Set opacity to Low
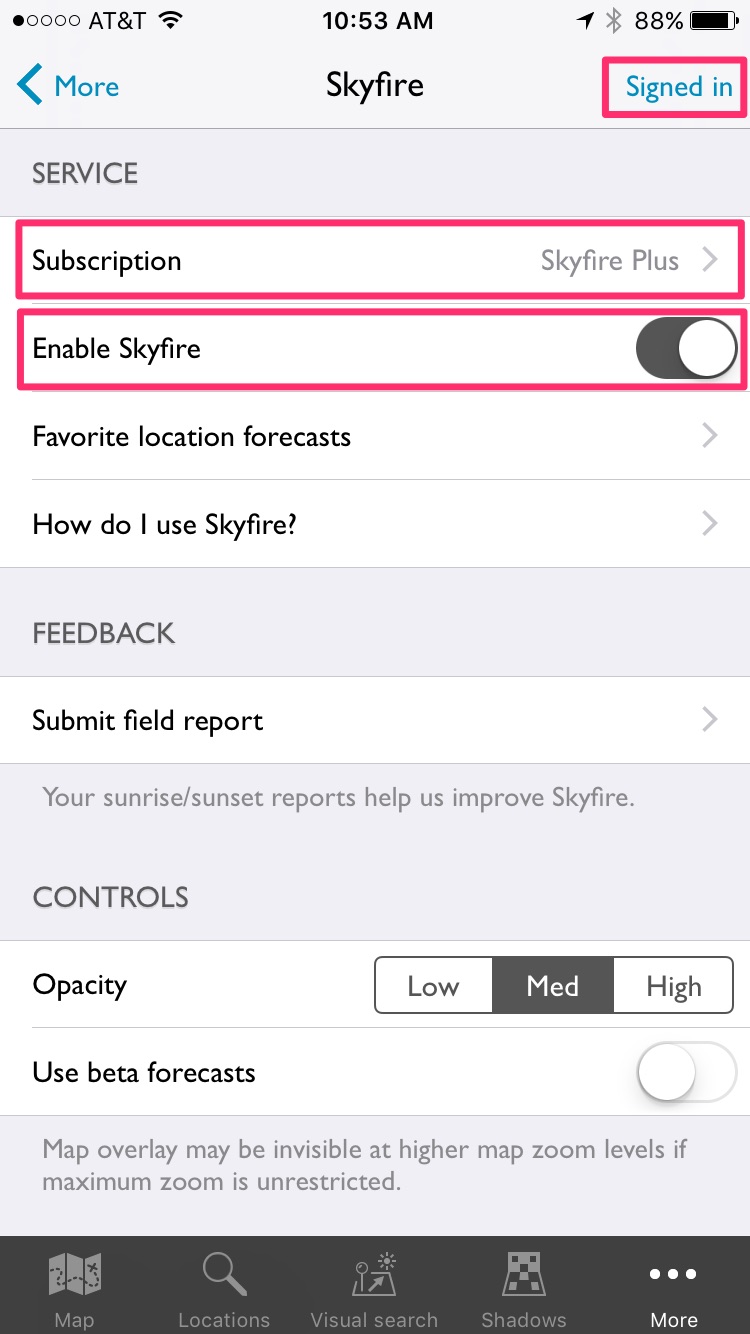750x1334 pixels. (433, 986)
